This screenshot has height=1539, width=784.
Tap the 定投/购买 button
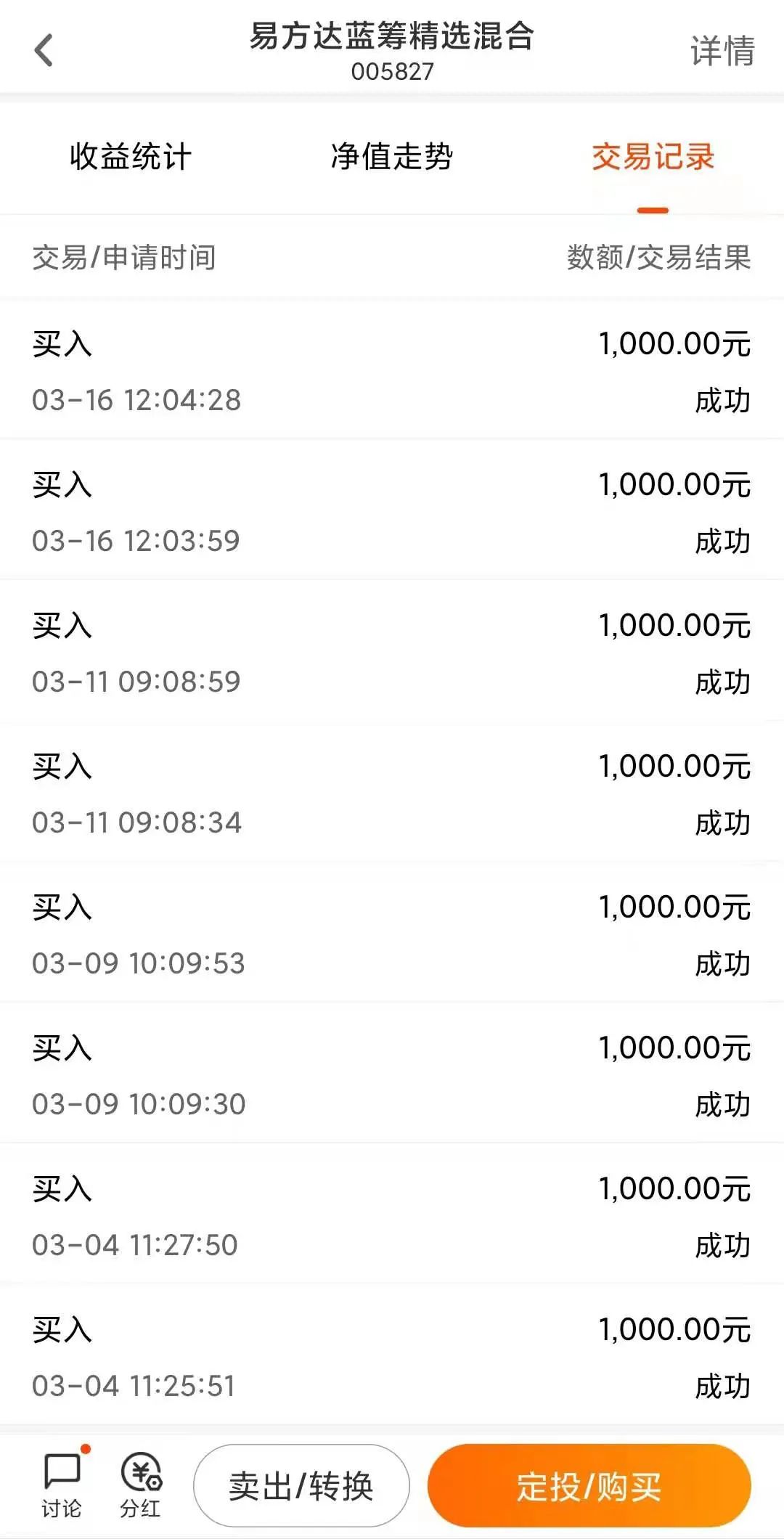[589, 1485]
